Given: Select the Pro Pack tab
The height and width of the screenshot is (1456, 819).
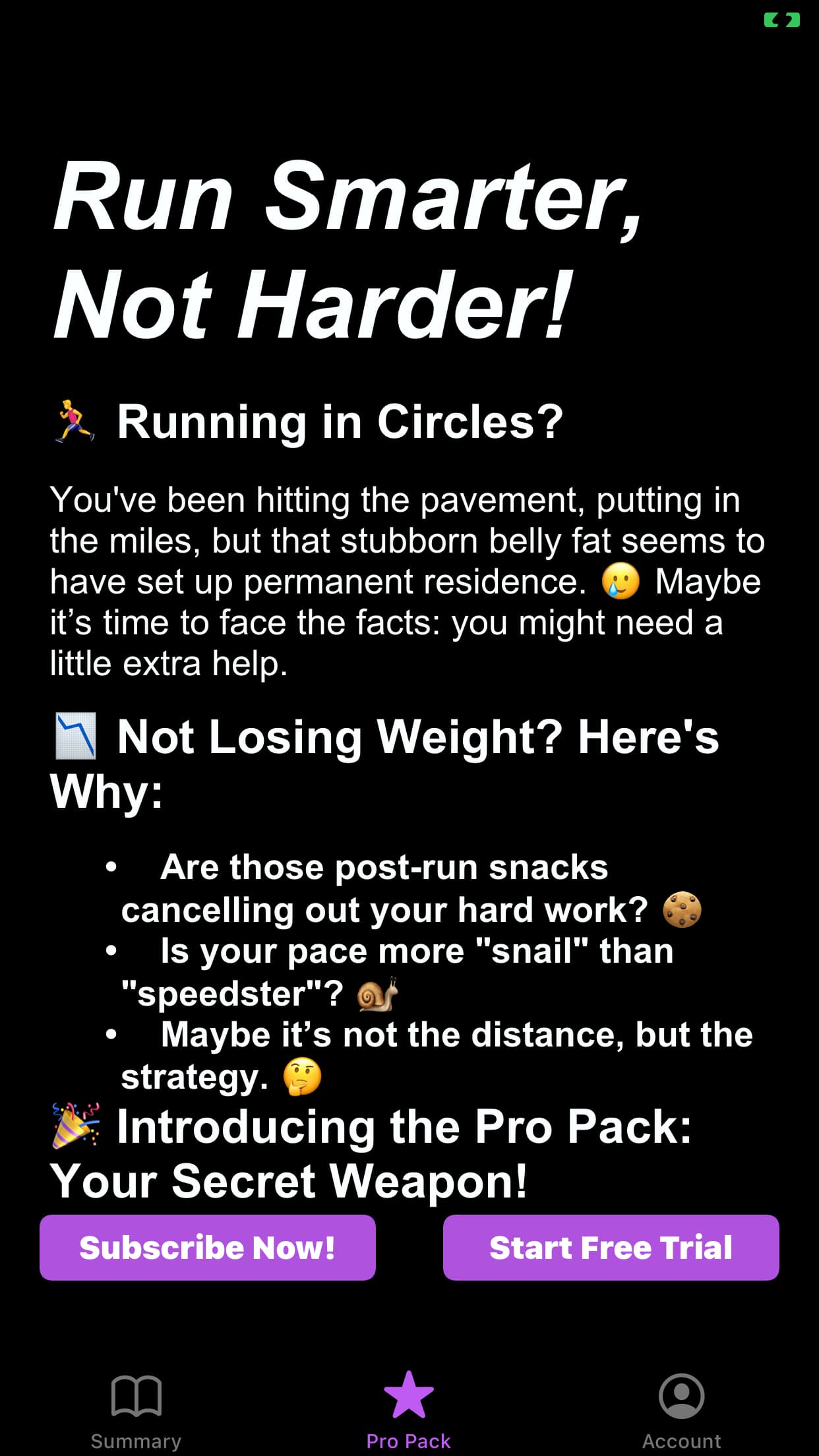Looking at the screenshot, I should click(409, 1406).
